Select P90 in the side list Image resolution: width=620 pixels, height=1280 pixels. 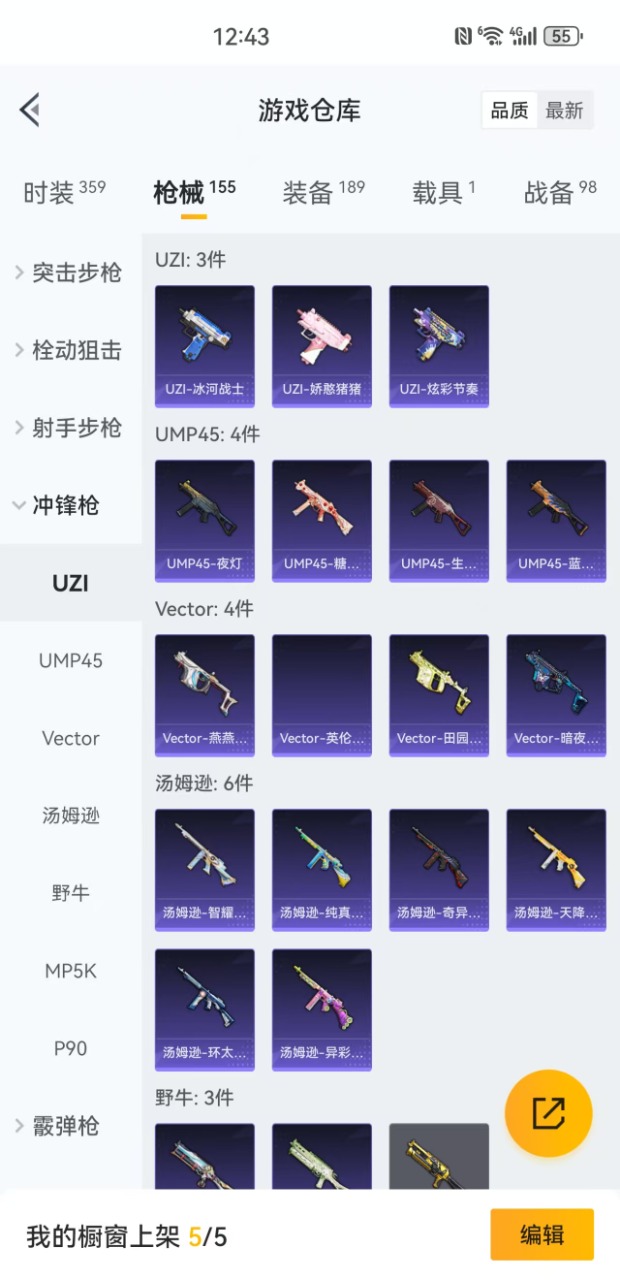coord(70,1048)
